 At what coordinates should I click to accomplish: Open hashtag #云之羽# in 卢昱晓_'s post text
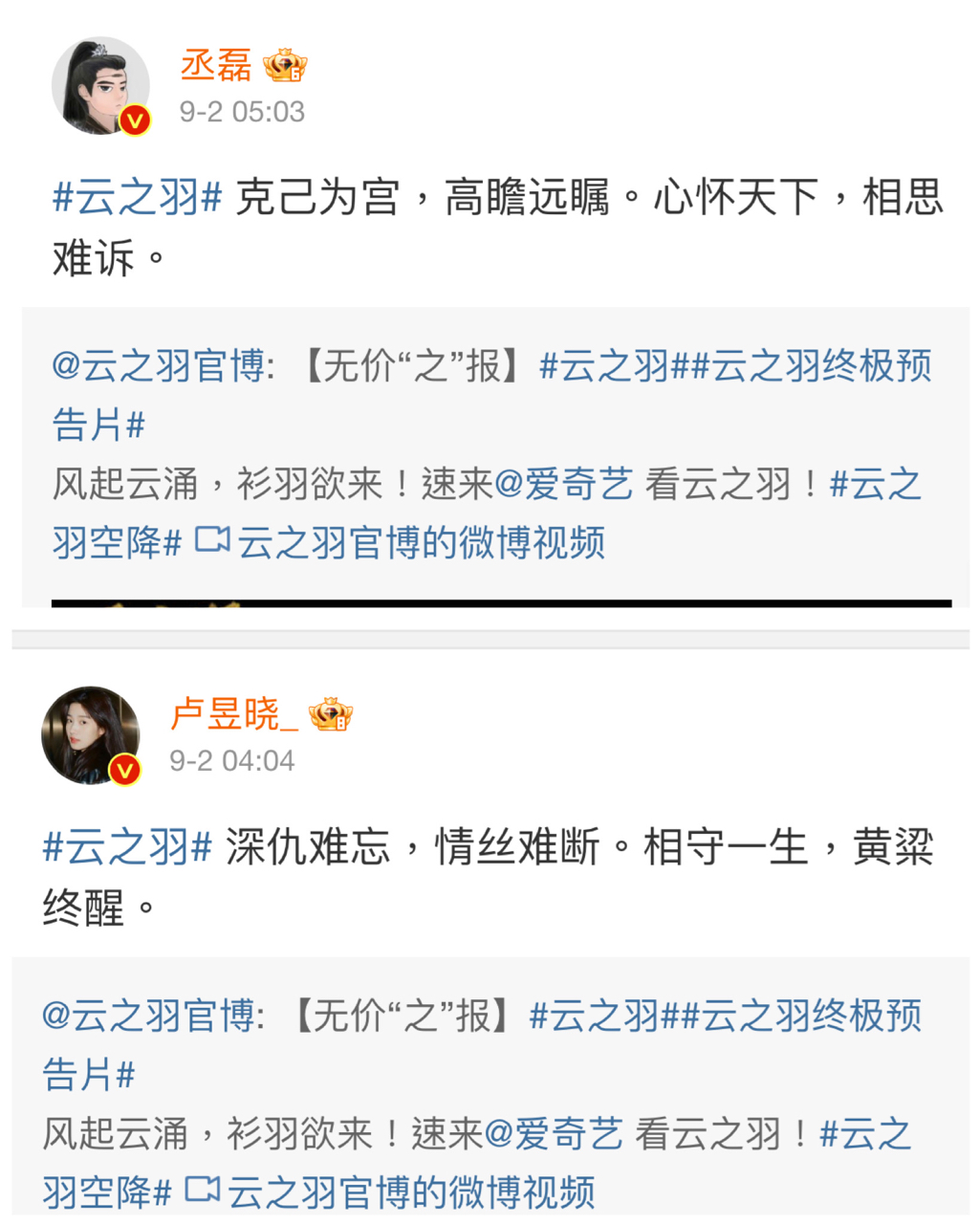click(x=127, y=847)
